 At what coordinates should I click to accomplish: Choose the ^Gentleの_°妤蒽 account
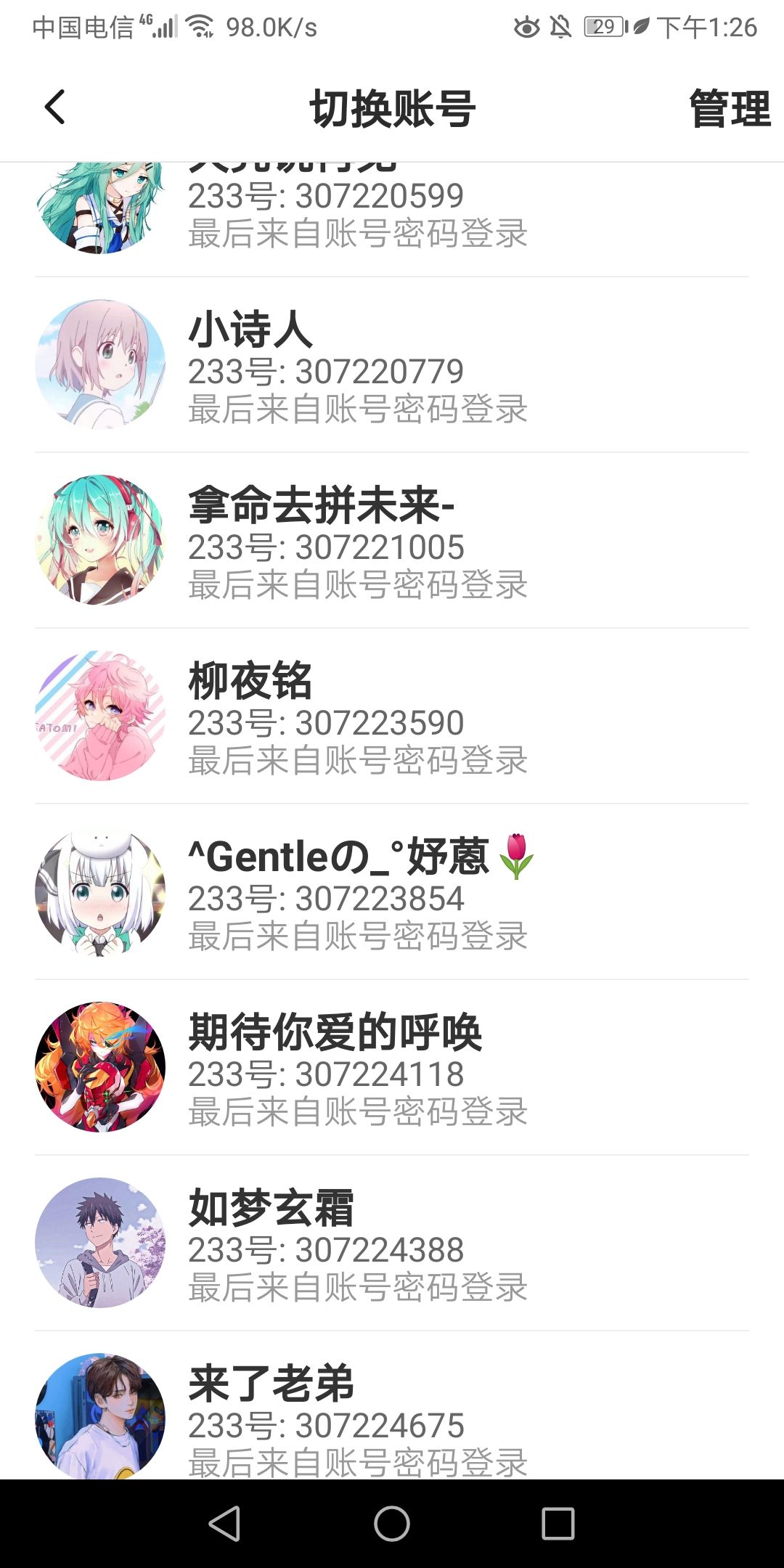coord(392,892)
